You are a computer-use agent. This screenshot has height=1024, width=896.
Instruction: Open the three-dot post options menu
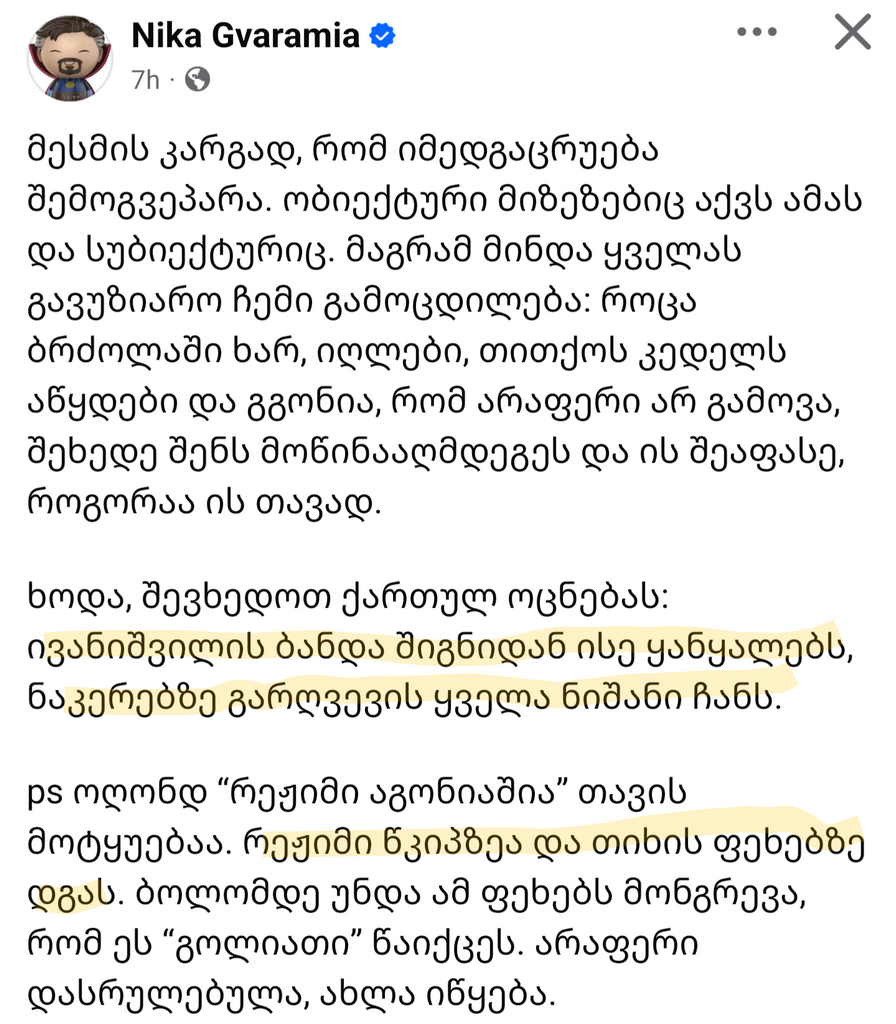pyautogui.click(x=756, y=32)
